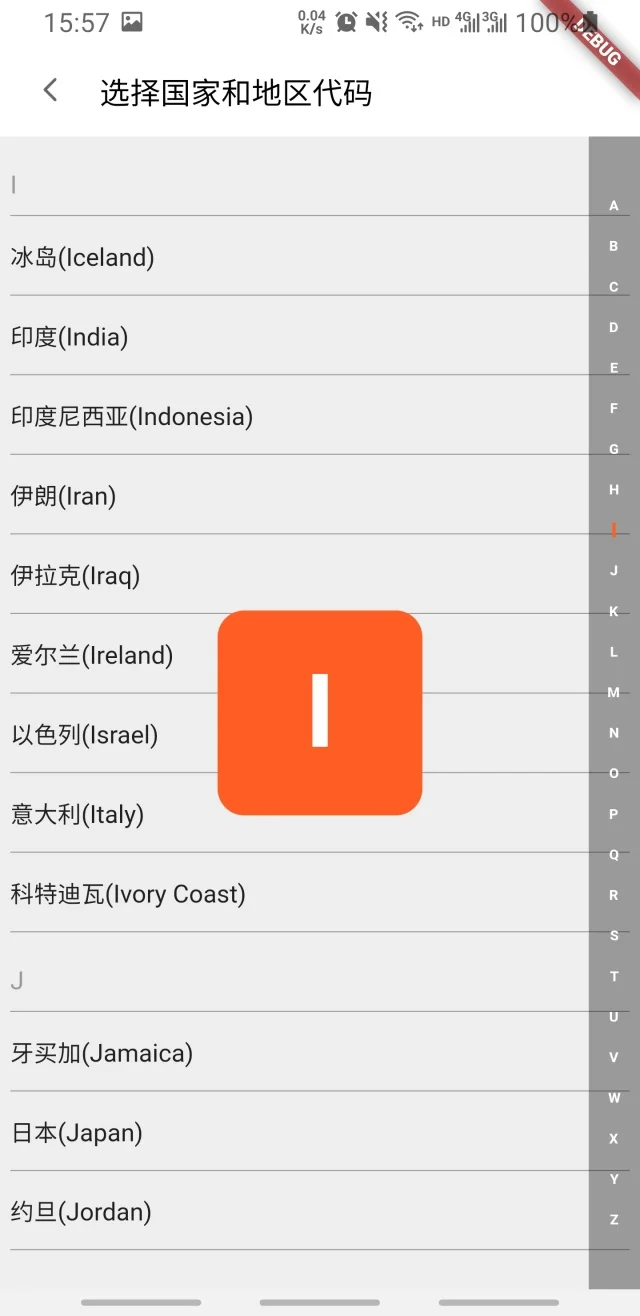Jump to letter P in the index
Viewport: 640px width, 1316px height.
click(x=614, y=814)
